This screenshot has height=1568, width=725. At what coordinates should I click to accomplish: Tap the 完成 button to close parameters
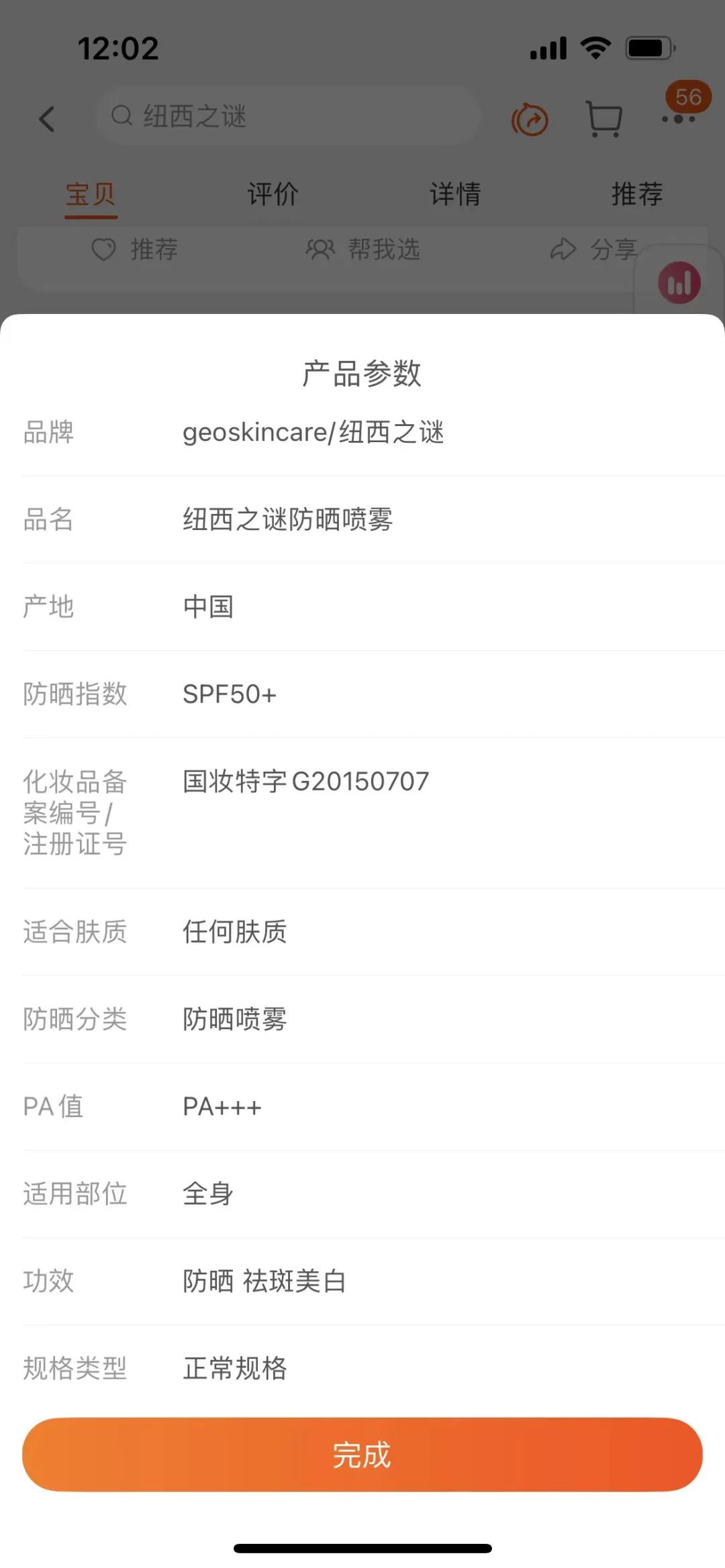coord(362,1455)
